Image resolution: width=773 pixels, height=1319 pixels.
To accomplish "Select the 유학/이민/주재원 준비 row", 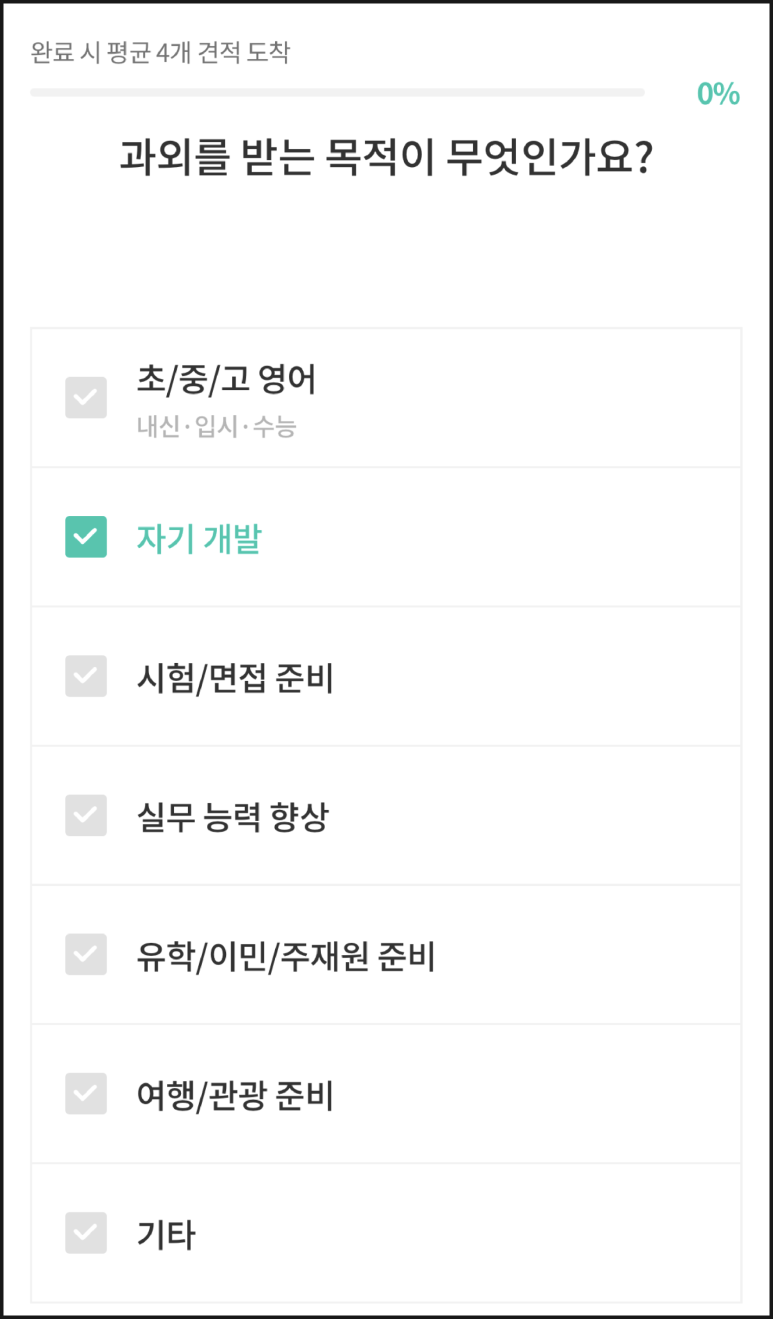I will (x=386, y=954).
